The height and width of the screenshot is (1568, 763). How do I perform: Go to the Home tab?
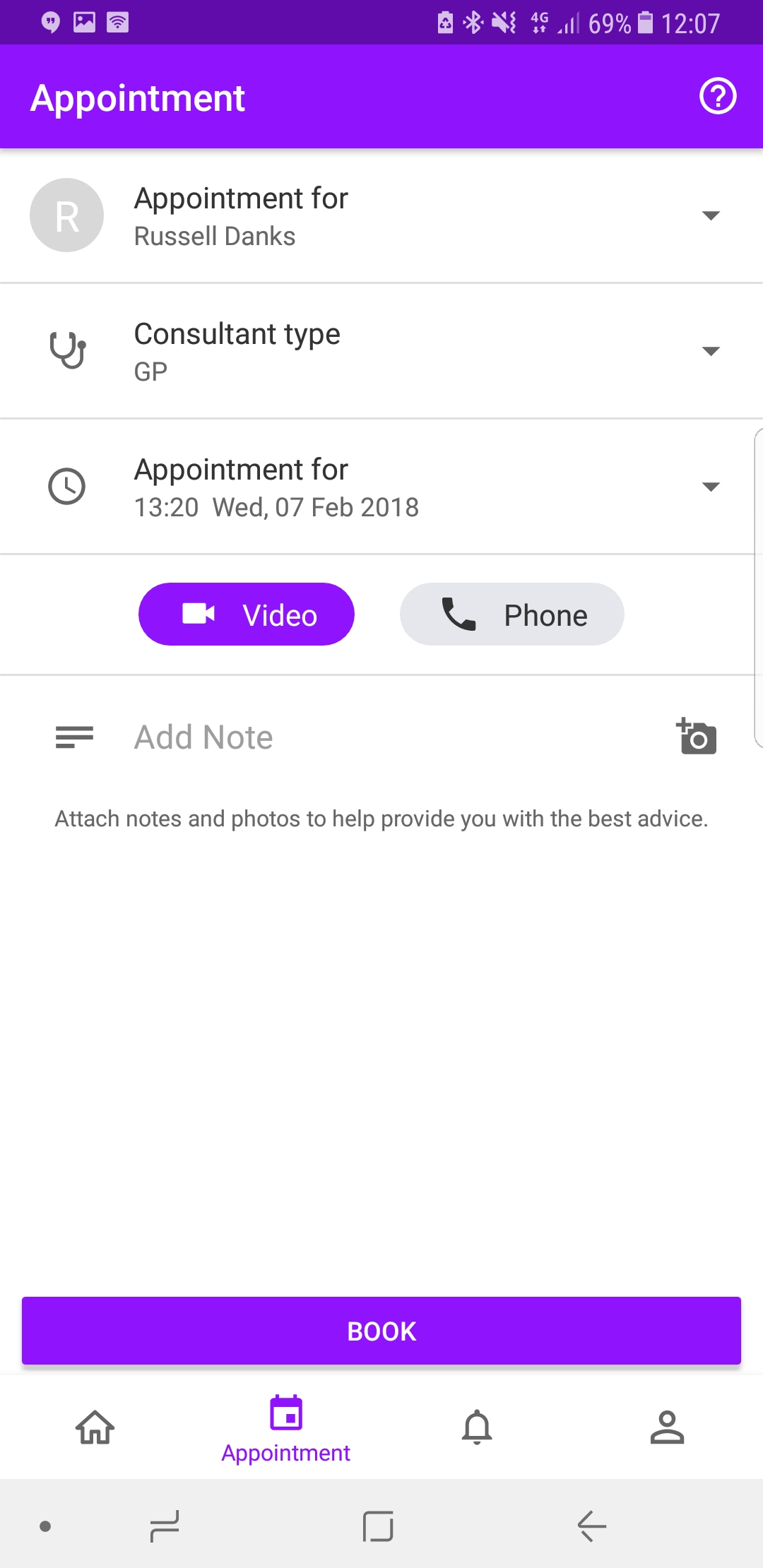coord(95,1427)
